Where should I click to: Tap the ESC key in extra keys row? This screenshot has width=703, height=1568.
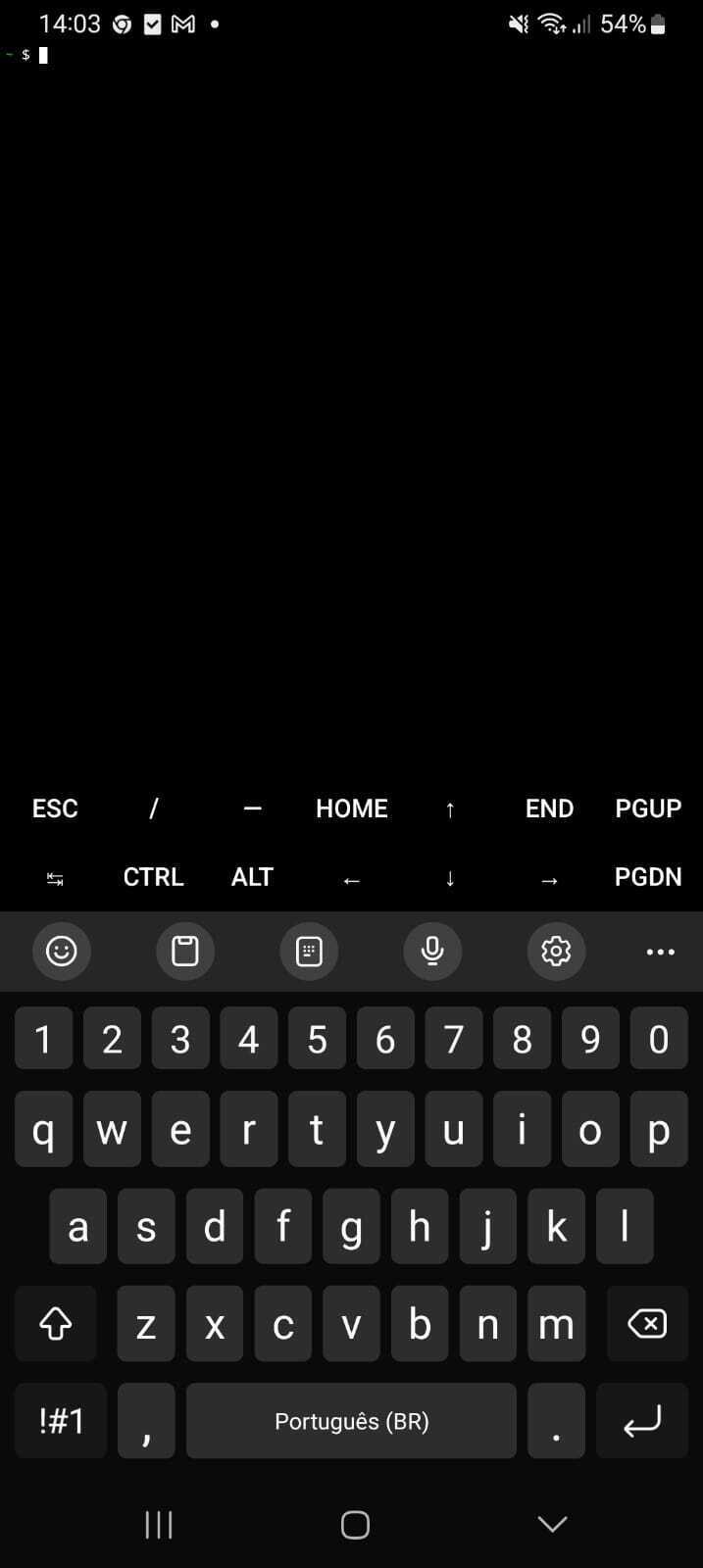pos(55,808)
